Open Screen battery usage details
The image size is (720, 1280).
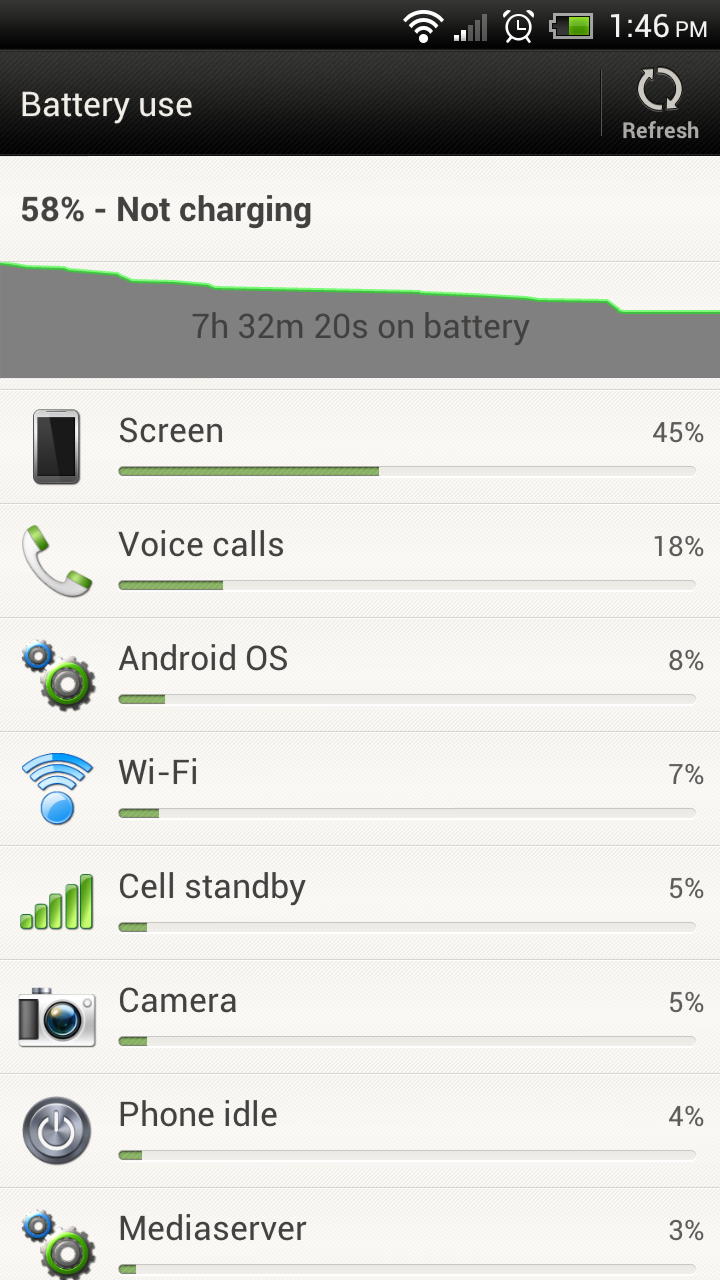360,446
